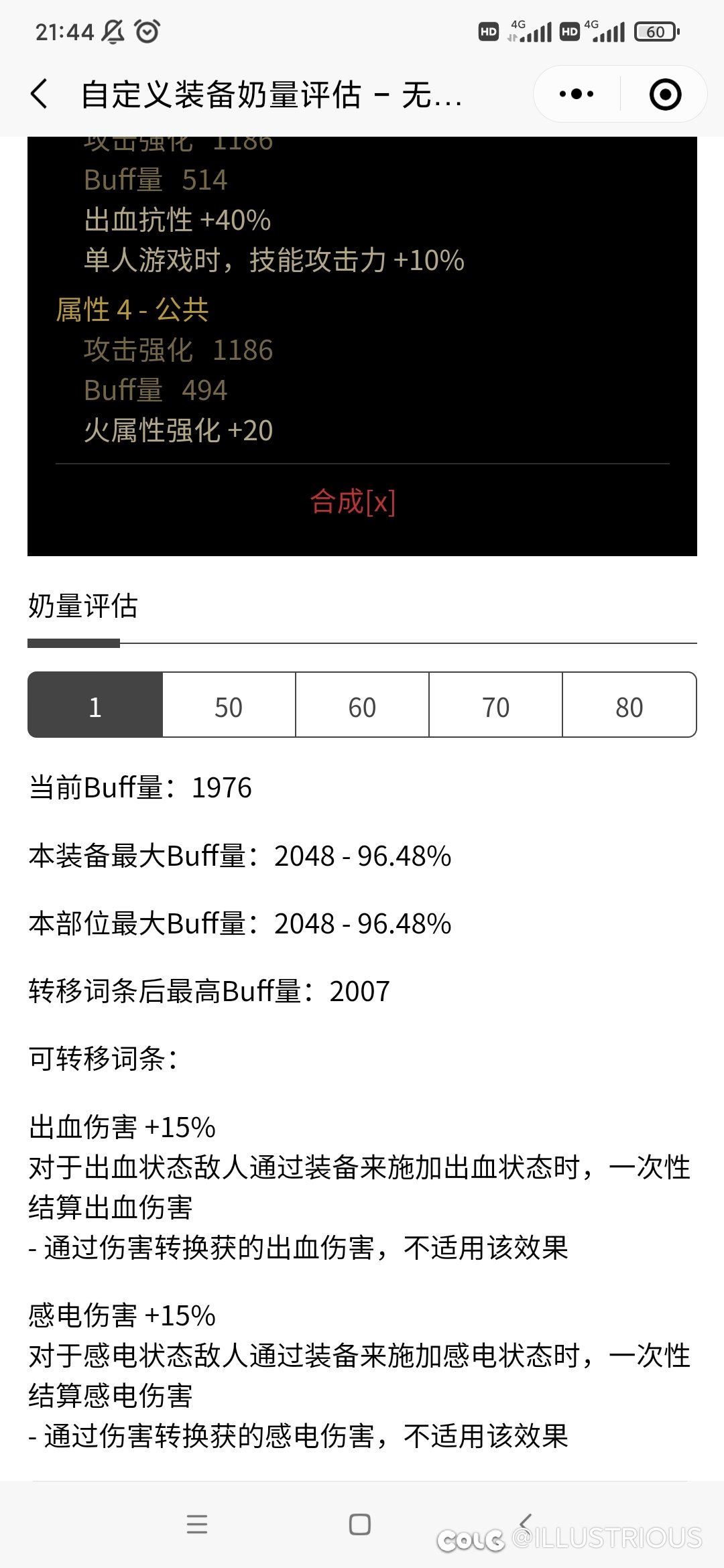Image resolution: width=724 pixels, height=1568 pixels.
Task: Tap the red 合成[x] link
Action: [x=353, y=502]
